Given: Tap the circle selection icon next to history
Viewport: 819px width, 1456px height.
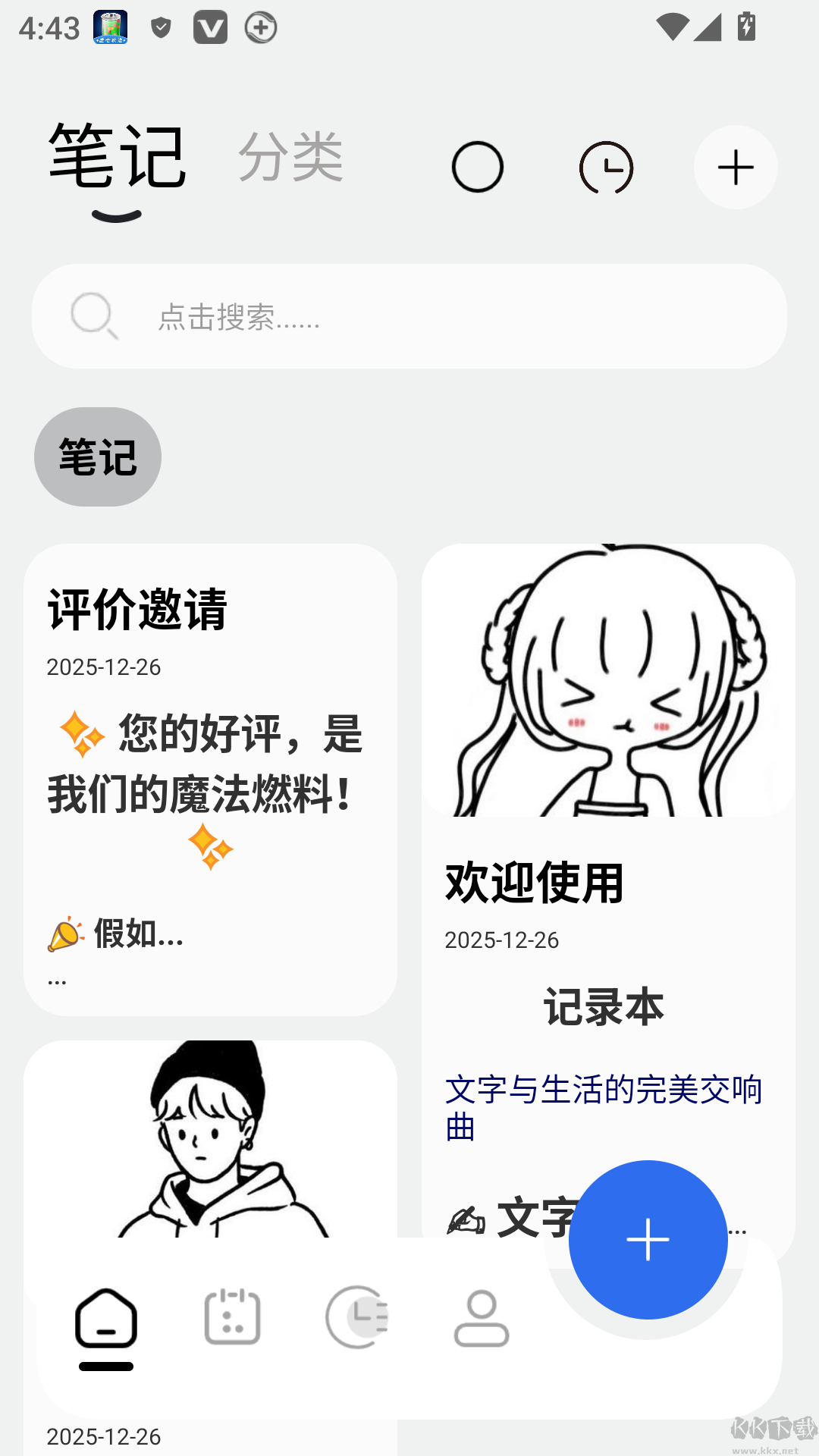Looking at the screenshot, I should [479, 168].
